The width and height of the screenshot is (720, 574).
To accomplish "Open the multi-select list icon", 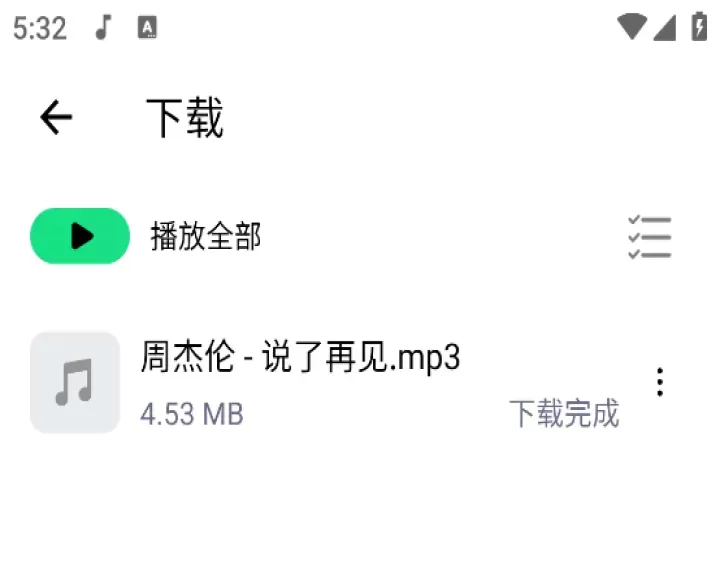I will tap(649, 237).
